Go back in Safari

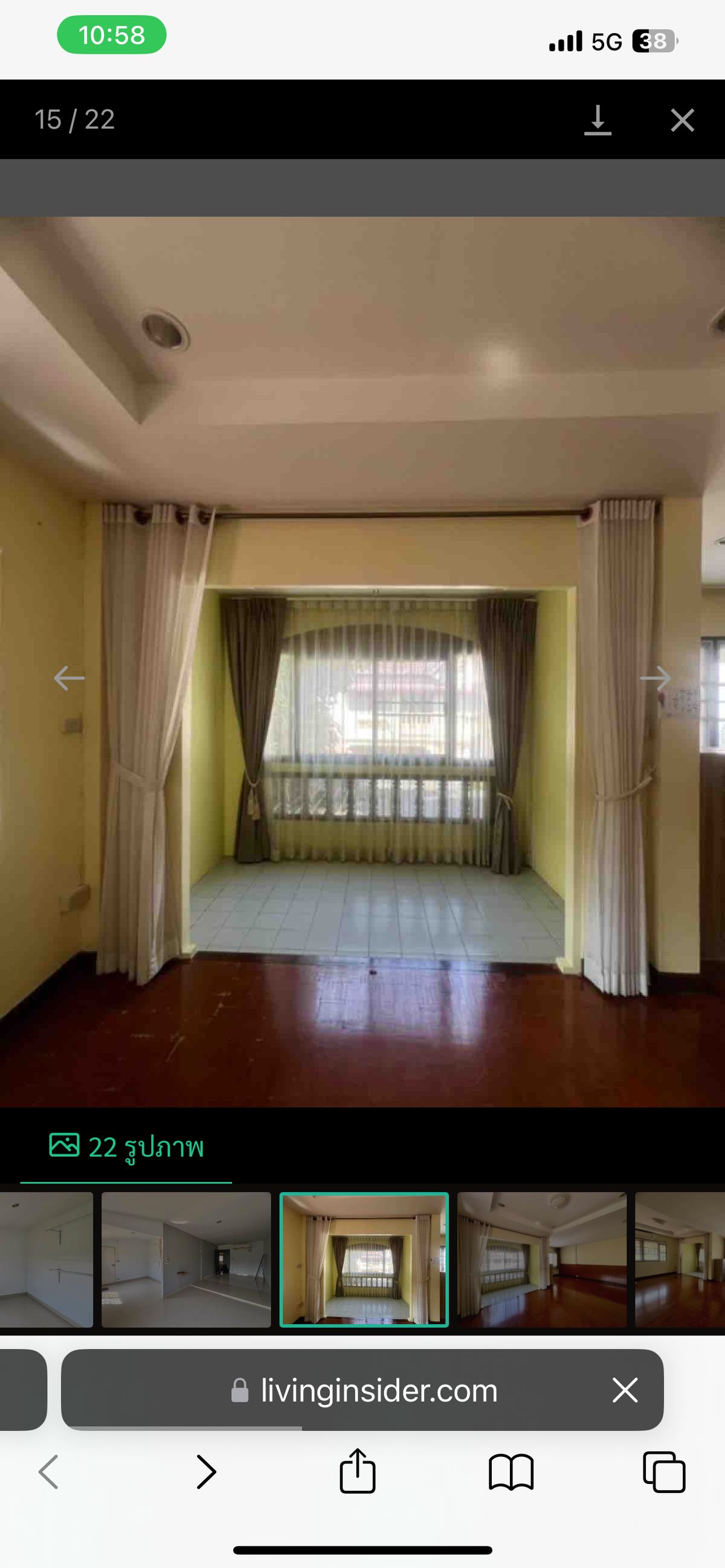click(x=49, y=1472)
